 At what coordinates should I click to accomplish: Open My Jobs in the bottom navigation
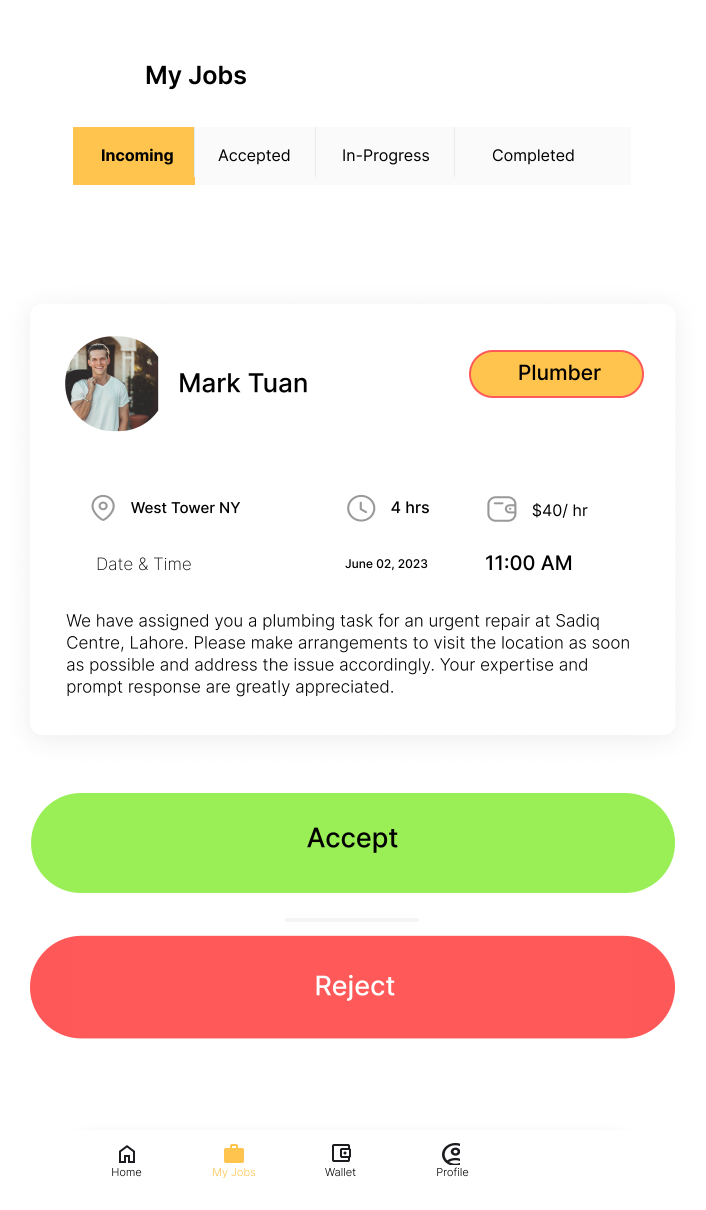tap(234, 1161)
